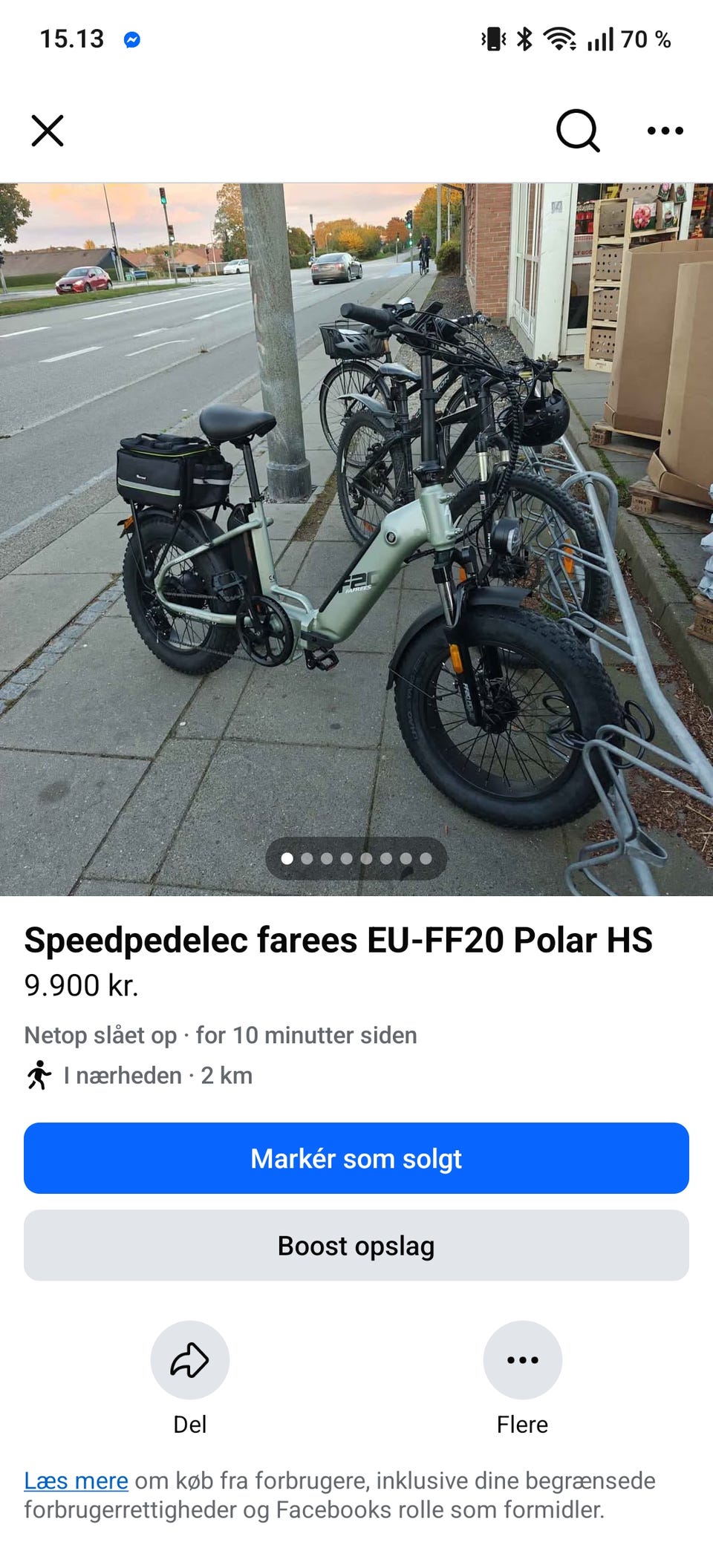Tap the time display in the status bar

click(x=72, y=39)
